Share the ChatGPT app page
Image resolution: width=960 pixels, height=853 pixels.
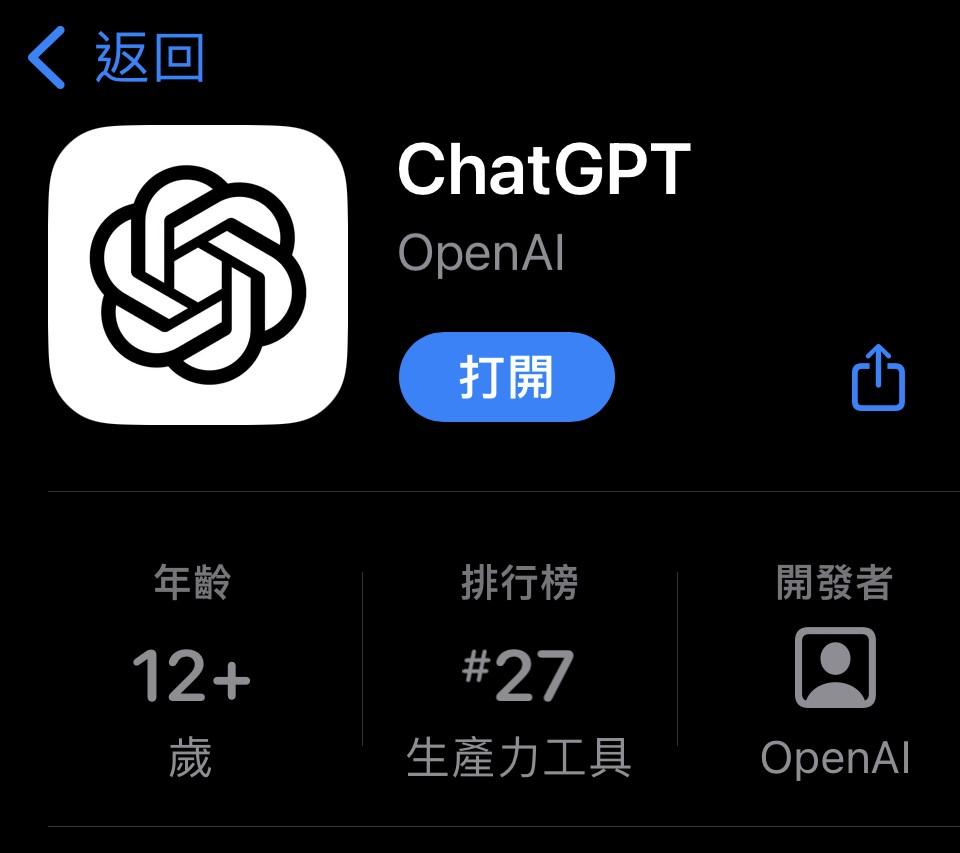click(x=878, y=378)
